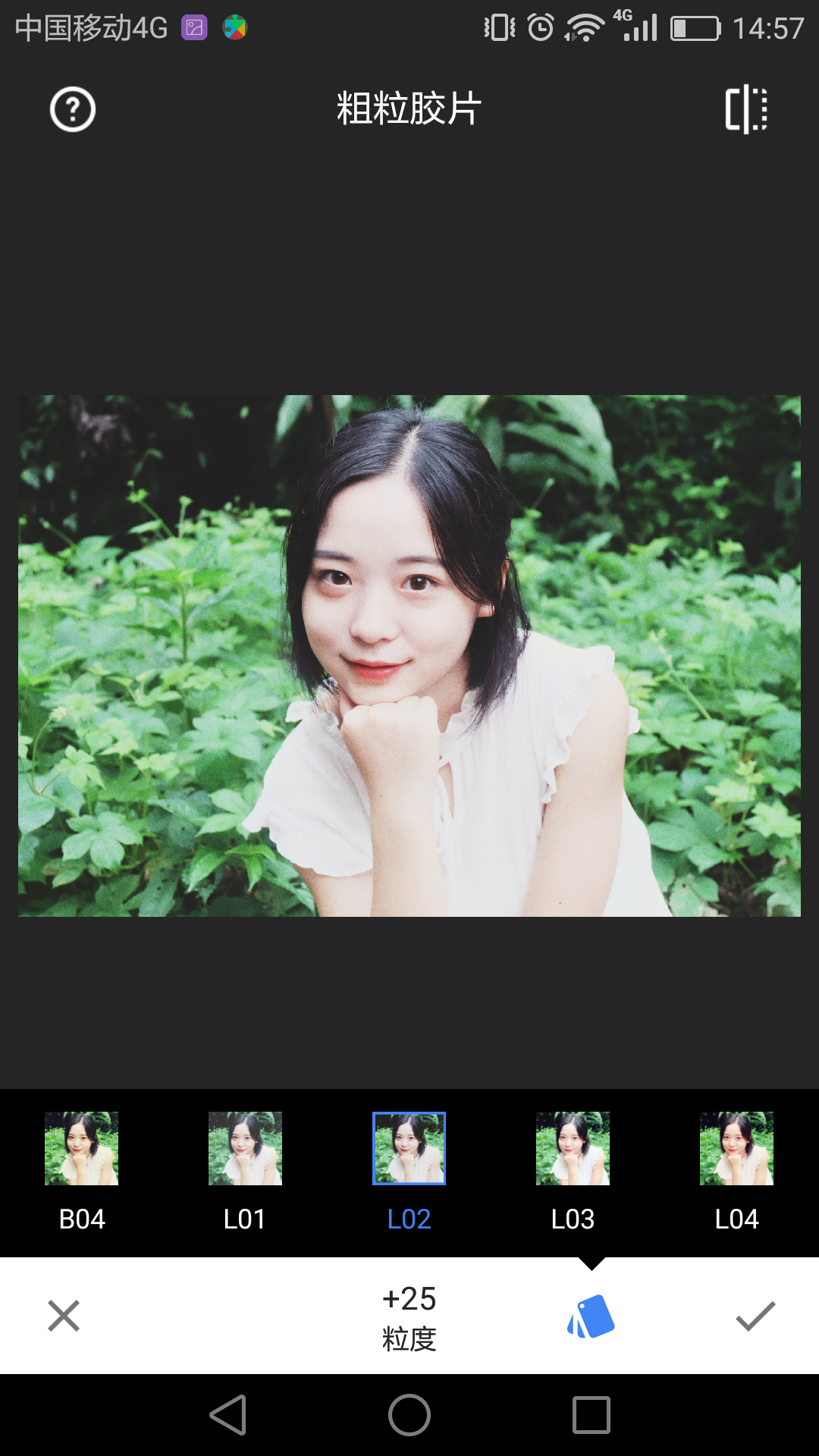The width and height of the screenshot is (819, 1456).
Task: Tap the before/after compare icon
Action: pos(746,110)
